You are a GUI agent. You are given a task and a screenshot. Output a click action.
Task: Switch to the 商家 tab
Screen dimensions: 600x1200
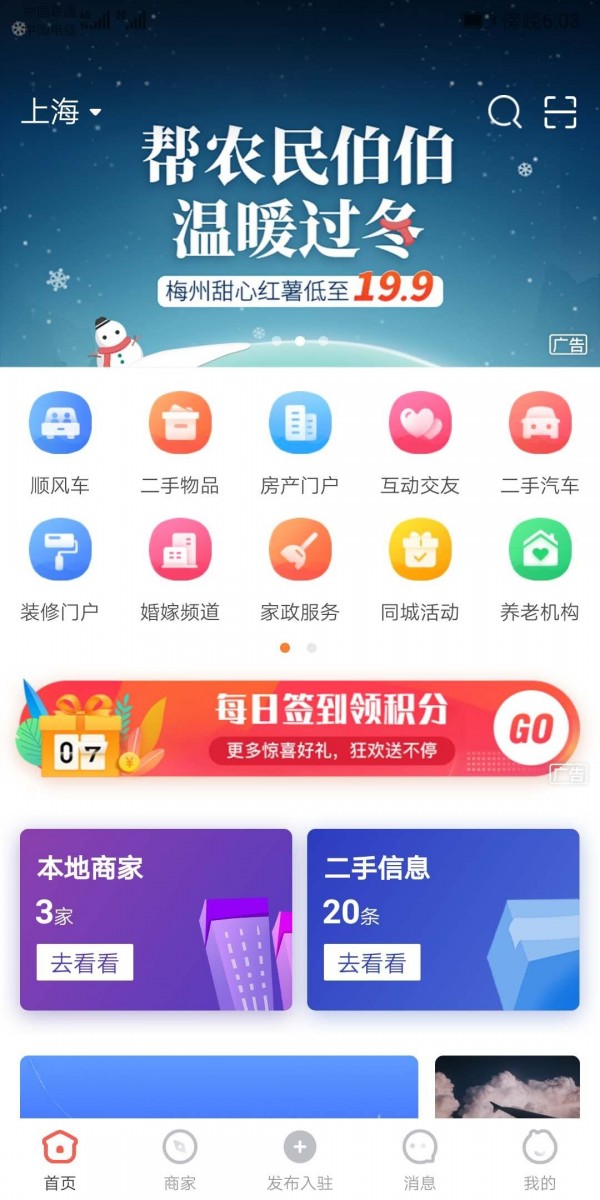pyautogui.click(x=180, y=1158)
